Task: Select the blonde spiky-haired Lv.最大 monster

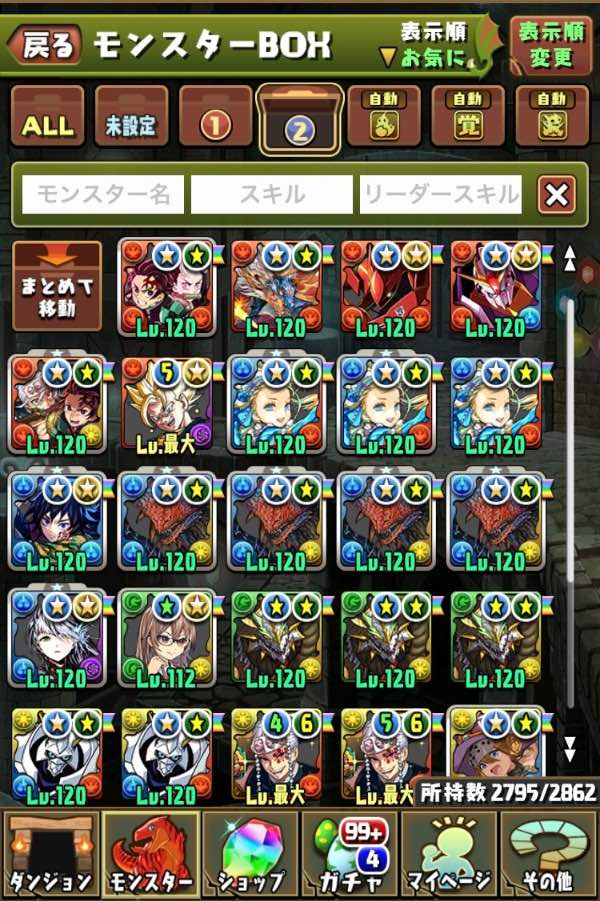Action: point(166,404)
